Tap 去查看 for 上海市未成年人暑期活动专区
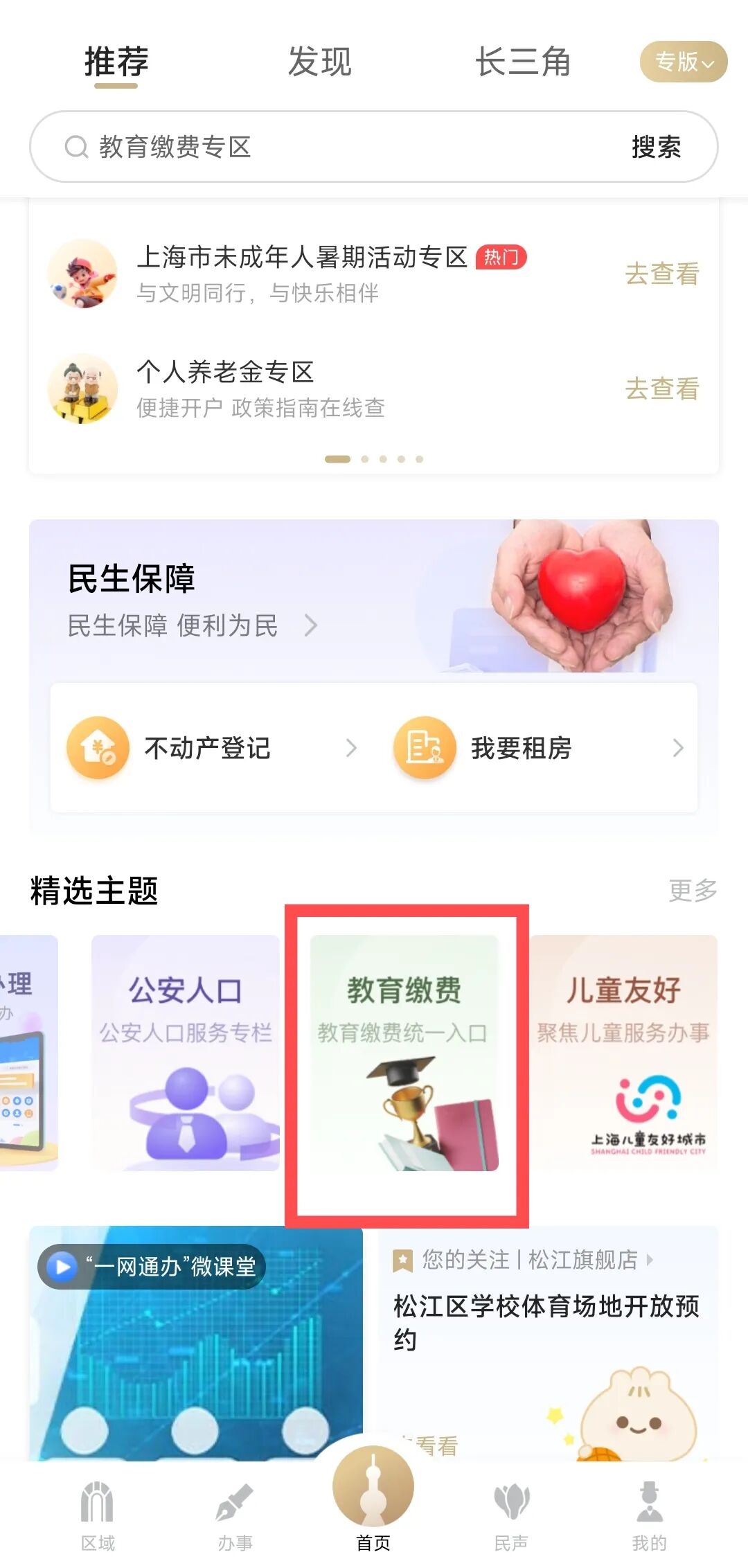The image size is (748, 1568). click(x=661, y=274)
